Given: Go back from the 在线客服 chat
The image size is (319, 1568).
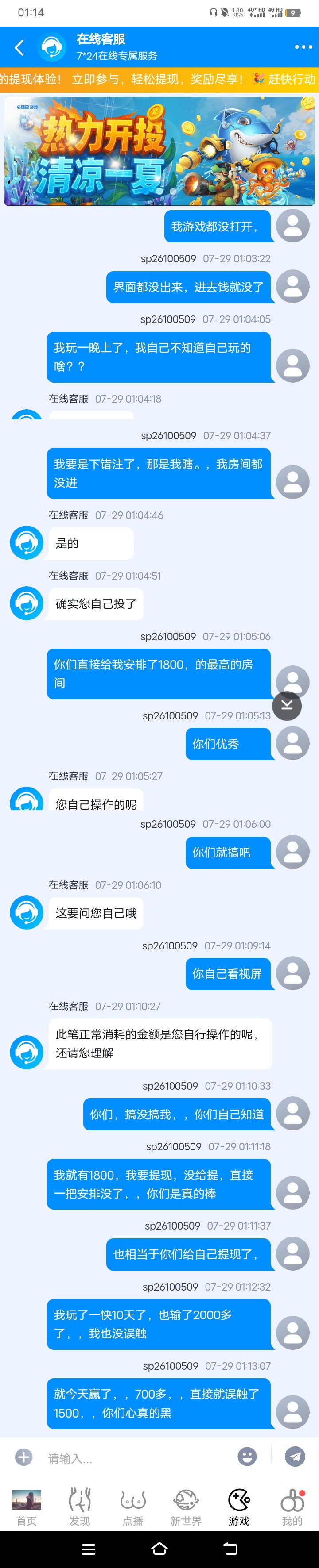Looking at the screenshot, I should coord(19,47).
